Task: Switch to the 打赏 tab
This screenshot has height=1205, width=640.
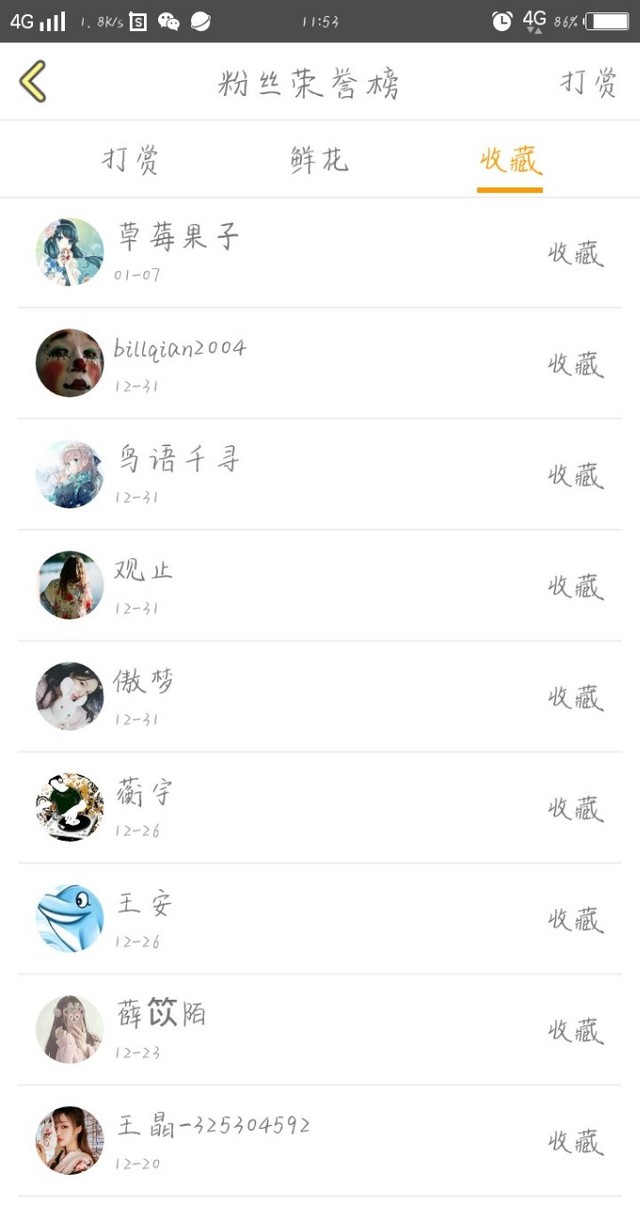Action: pos(130,160)
